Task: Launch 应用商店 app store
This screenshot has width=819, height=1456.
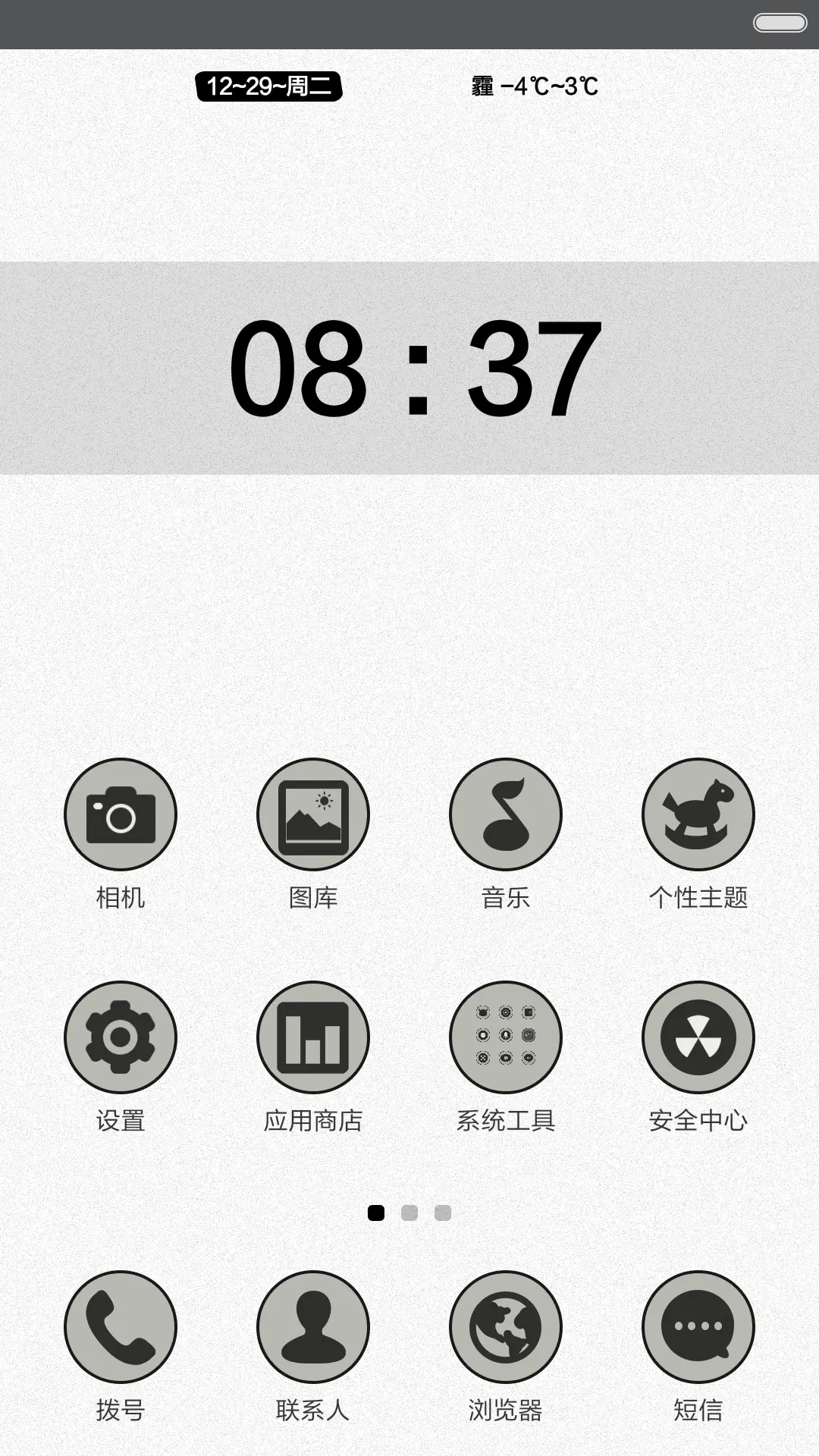Action: tap(313, 1037)
